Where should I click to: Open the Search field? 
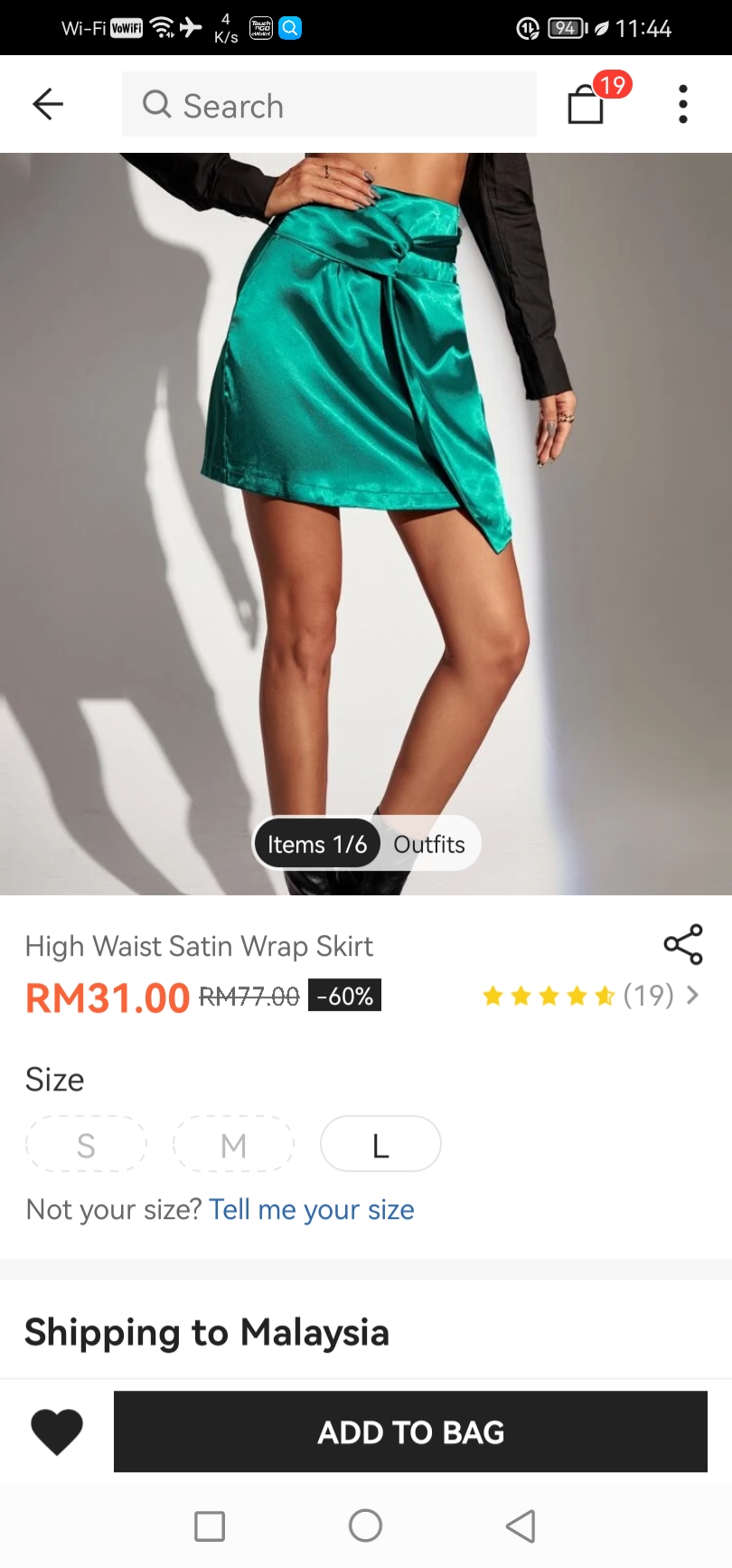[x=329, y=105]
